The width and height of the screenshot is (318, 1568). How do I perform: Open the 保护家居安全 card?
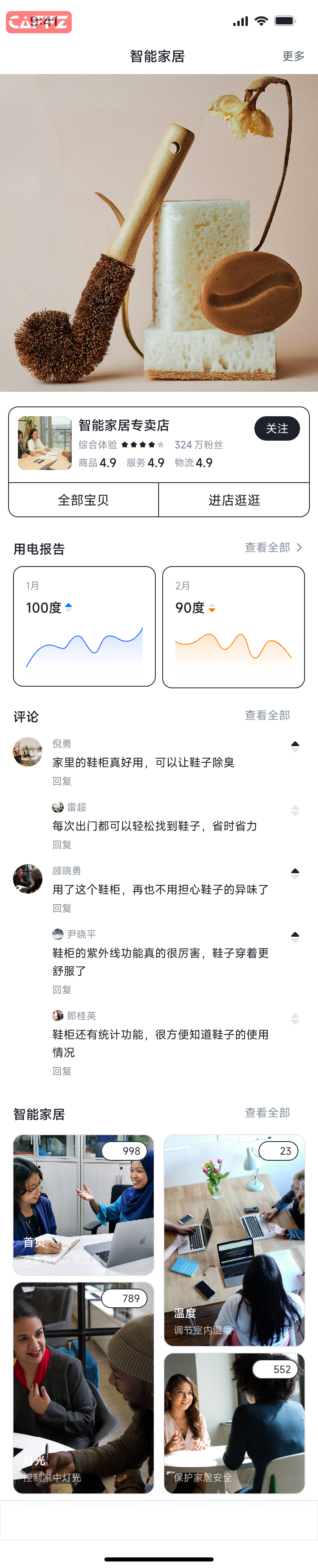tap(234, 1423)
